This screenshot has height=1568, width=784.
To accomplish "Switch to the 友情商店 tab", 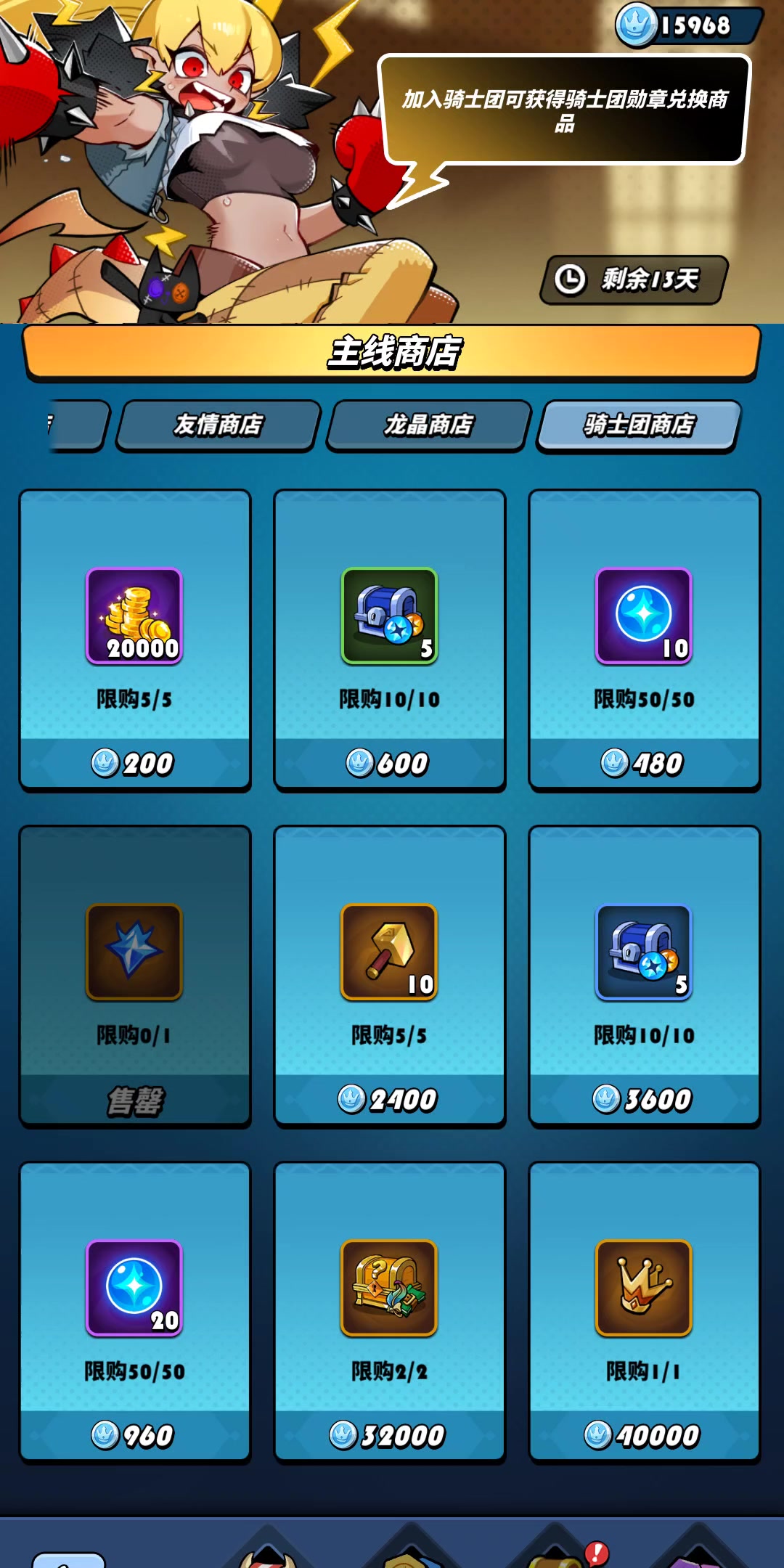I will (218, 425).
